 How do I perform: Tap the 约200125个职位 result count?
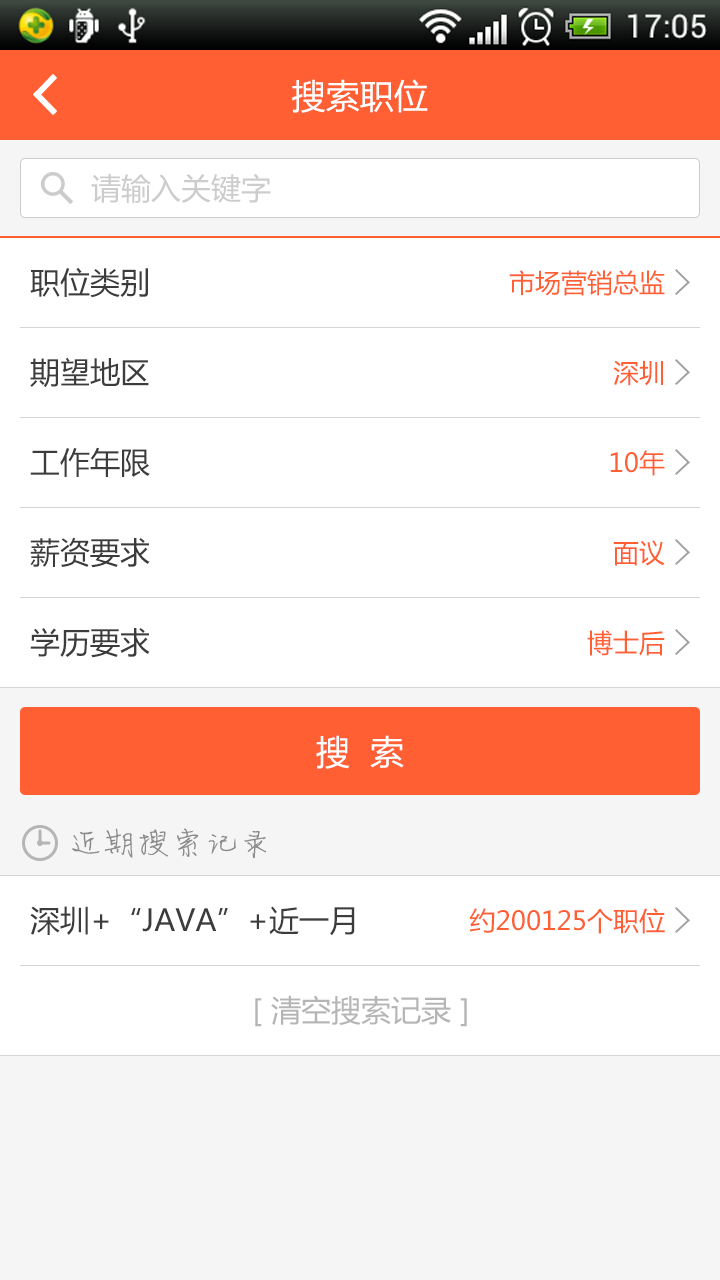[x=568, y=921]
